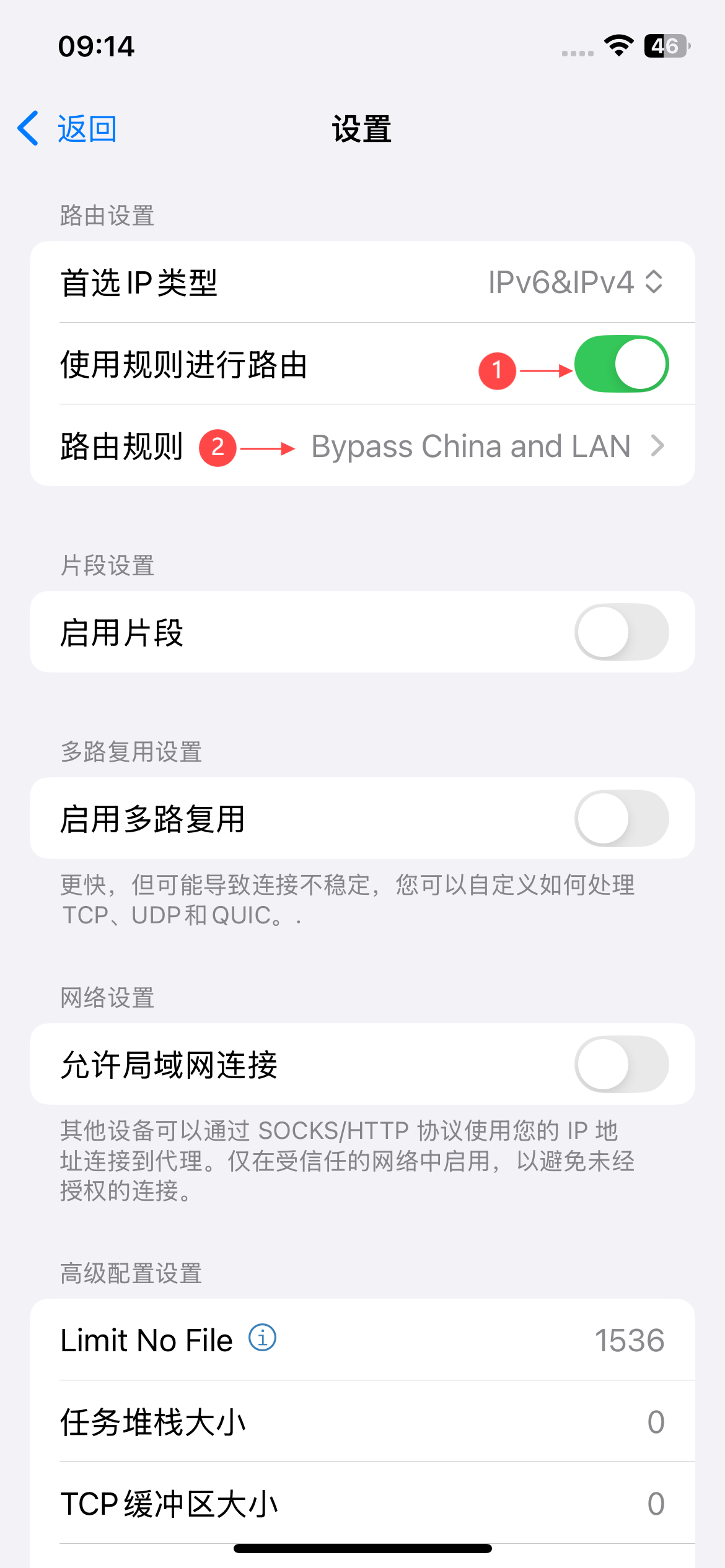Image resolution: width=725 pixels, height=1568 pixels.
Task: Turn off 使用规则进行路由 switch
Action: tap(621, 364)
